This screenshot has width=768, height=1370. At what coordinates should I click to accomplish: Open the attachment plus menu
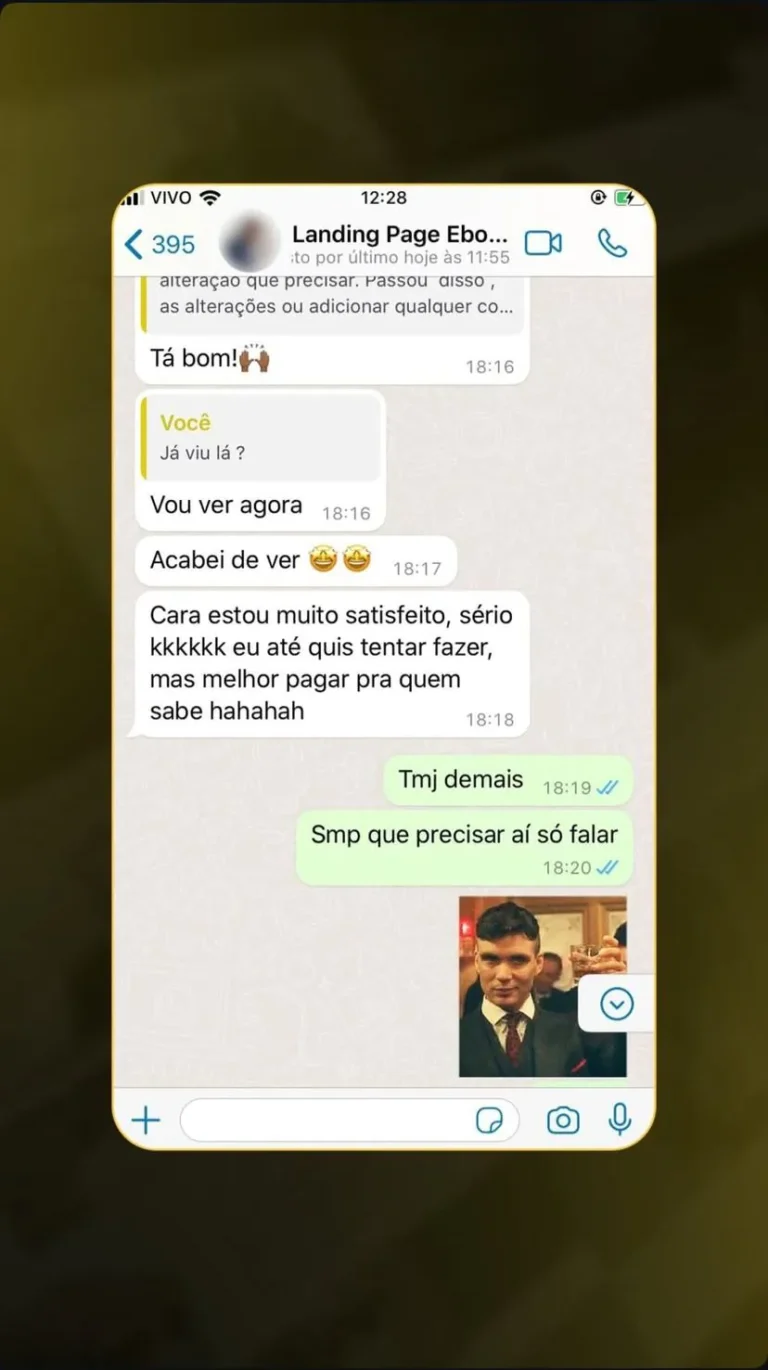coord(145,1120)
